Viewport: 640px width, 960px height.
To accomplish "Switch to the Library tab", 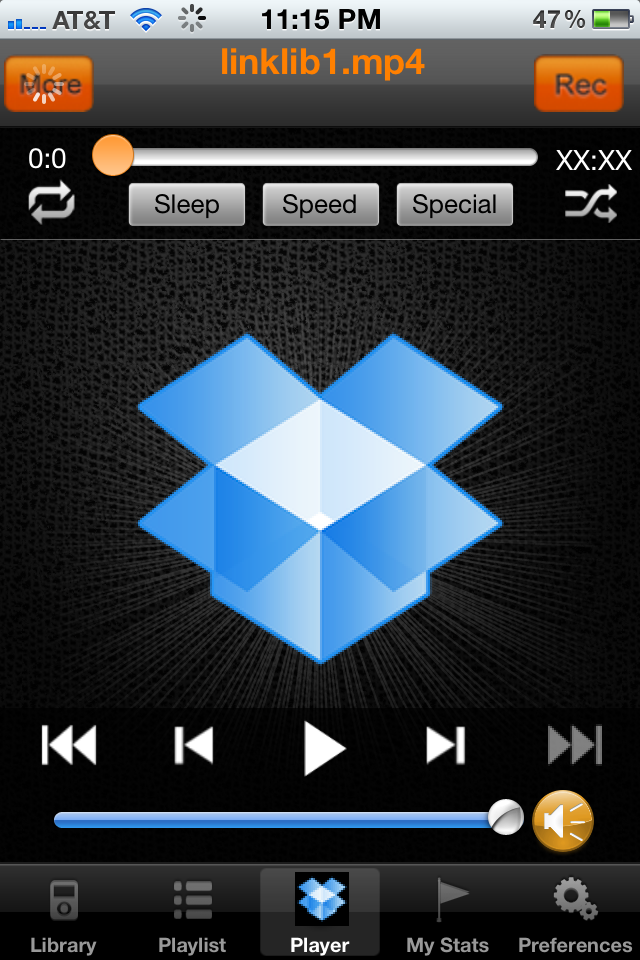I will coord(63,915).
